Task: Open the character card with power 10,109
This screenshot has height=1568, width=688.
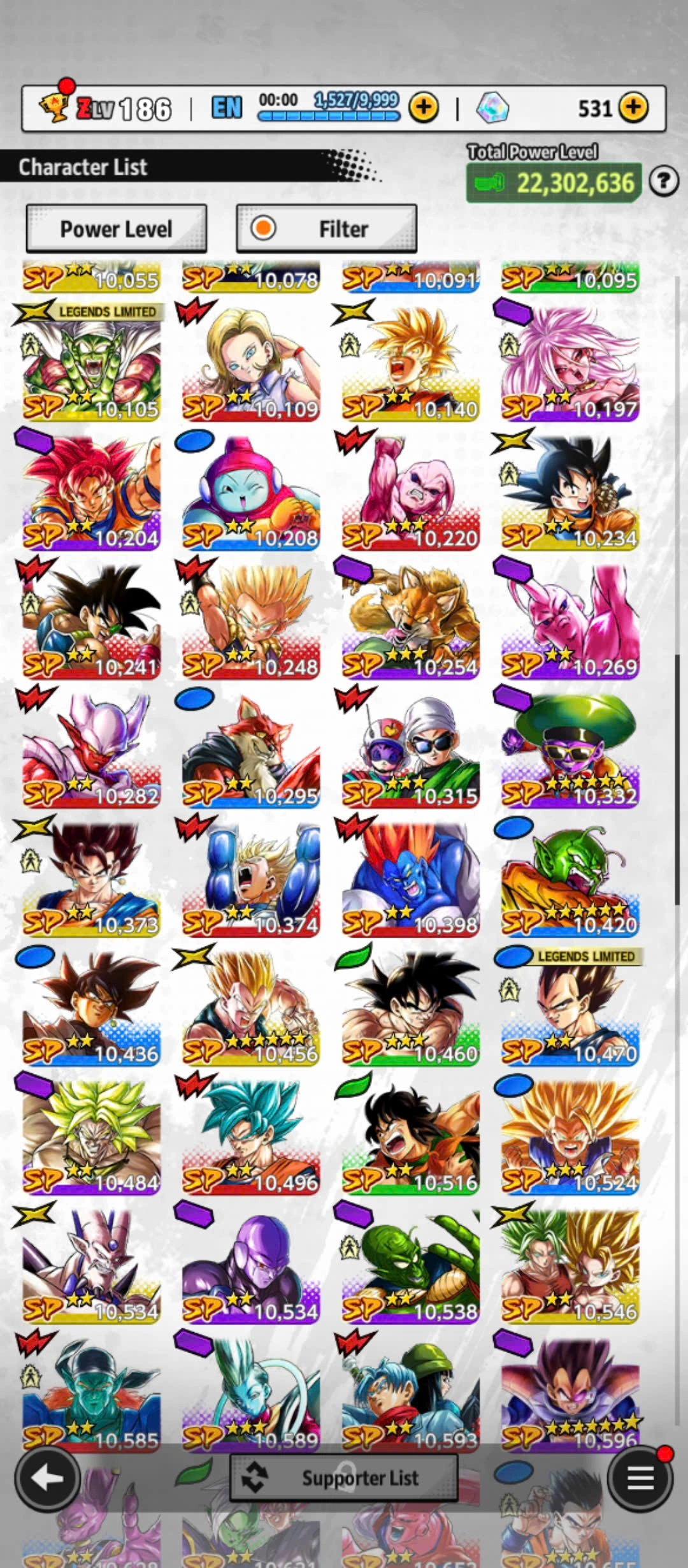Action: coord(251,363)
